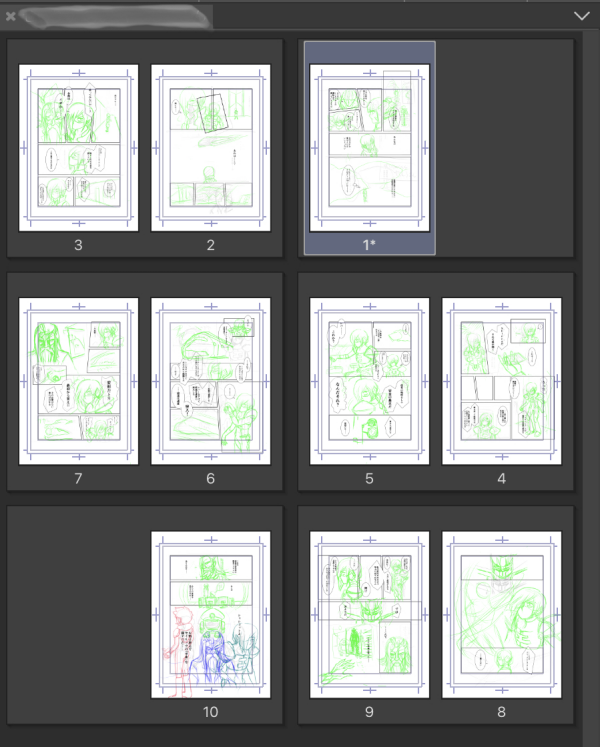Select page 3 thumbnail
Screen dimensions: 600x747
click(x=78, y=147)
